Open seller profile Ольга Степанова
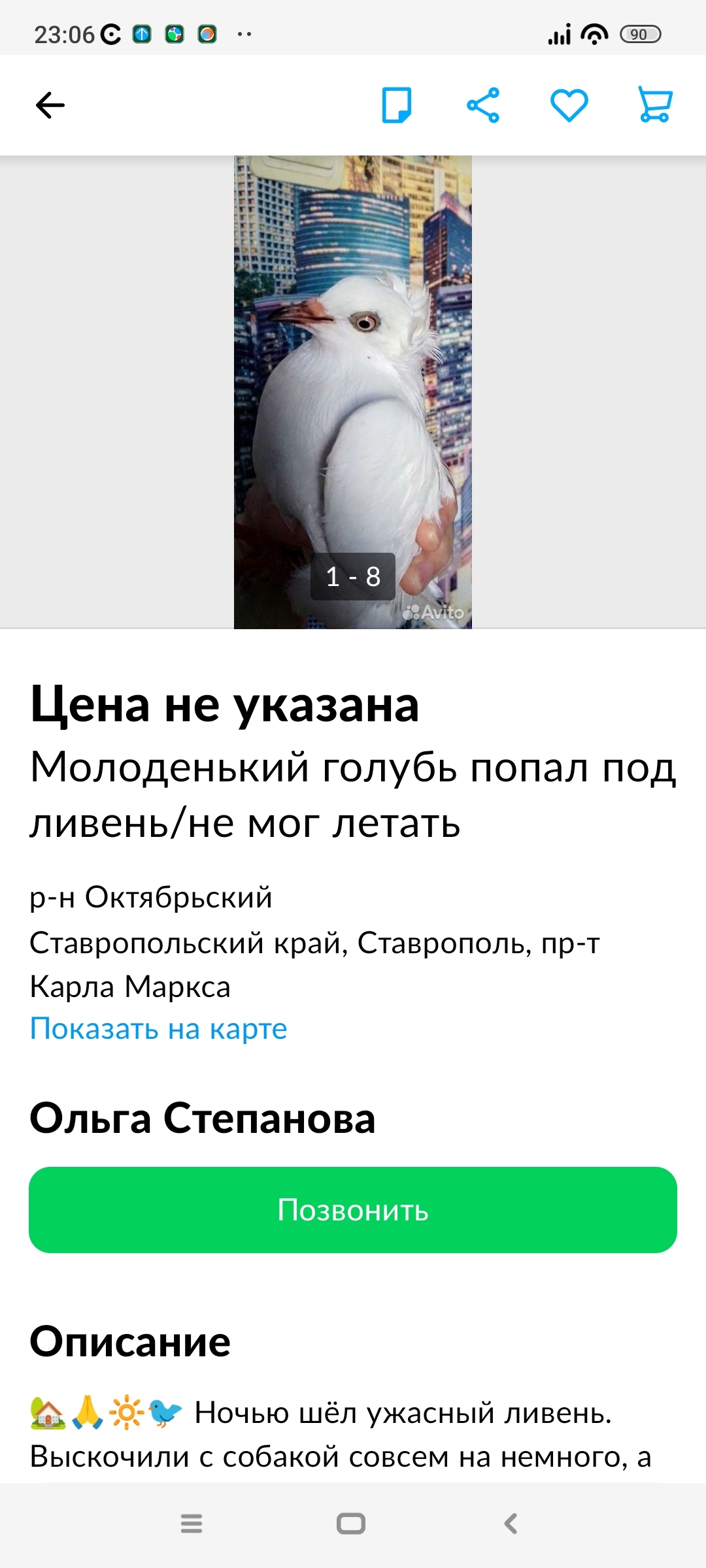The height and width of the screenshot is (1568, 706). 203,1119
